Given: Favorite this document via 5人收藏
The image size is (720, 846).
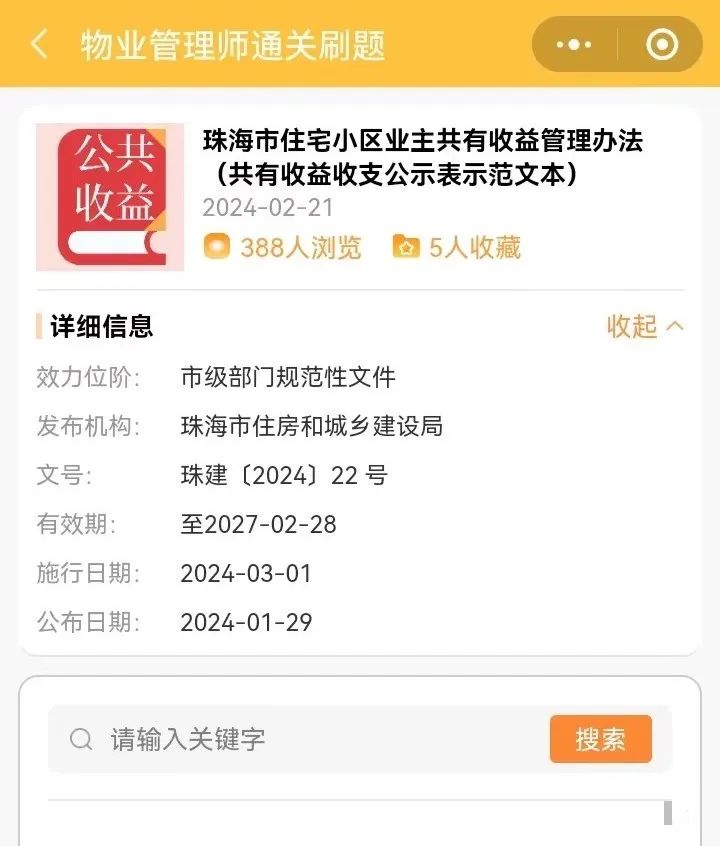Looking at the screenshot, I should (x=457, y=247).
